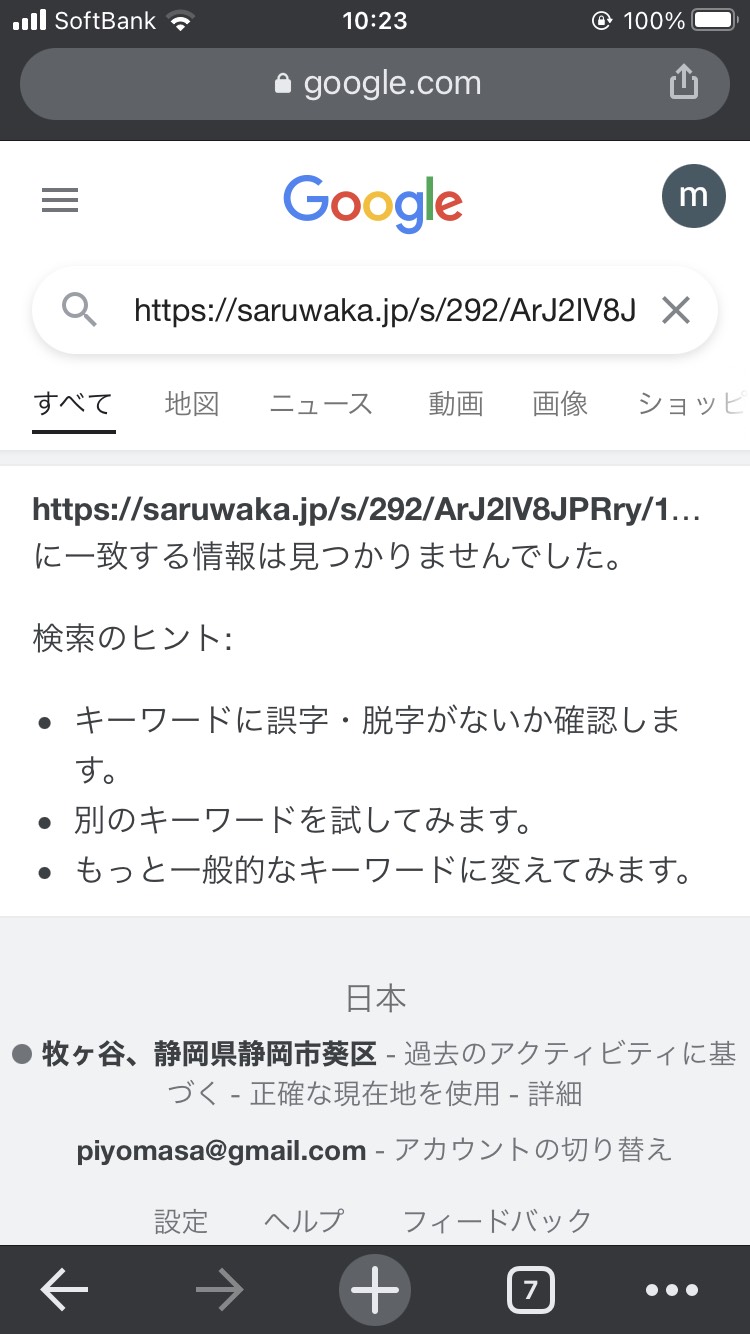Screen dimensions: 750x1334
Task: Open the tab switcher showing 7
Action: [x=530, y=1291]
